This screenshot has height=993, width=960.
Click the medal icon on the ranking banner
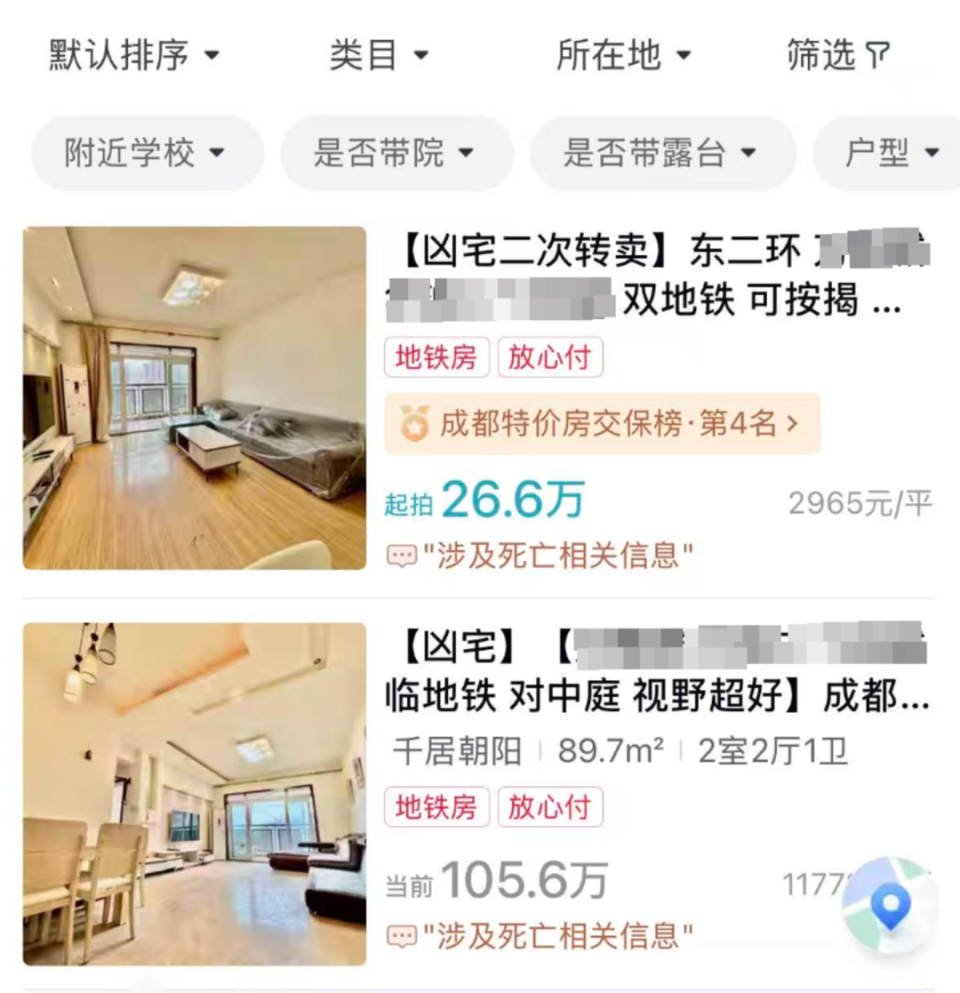[x=414, y=425]
